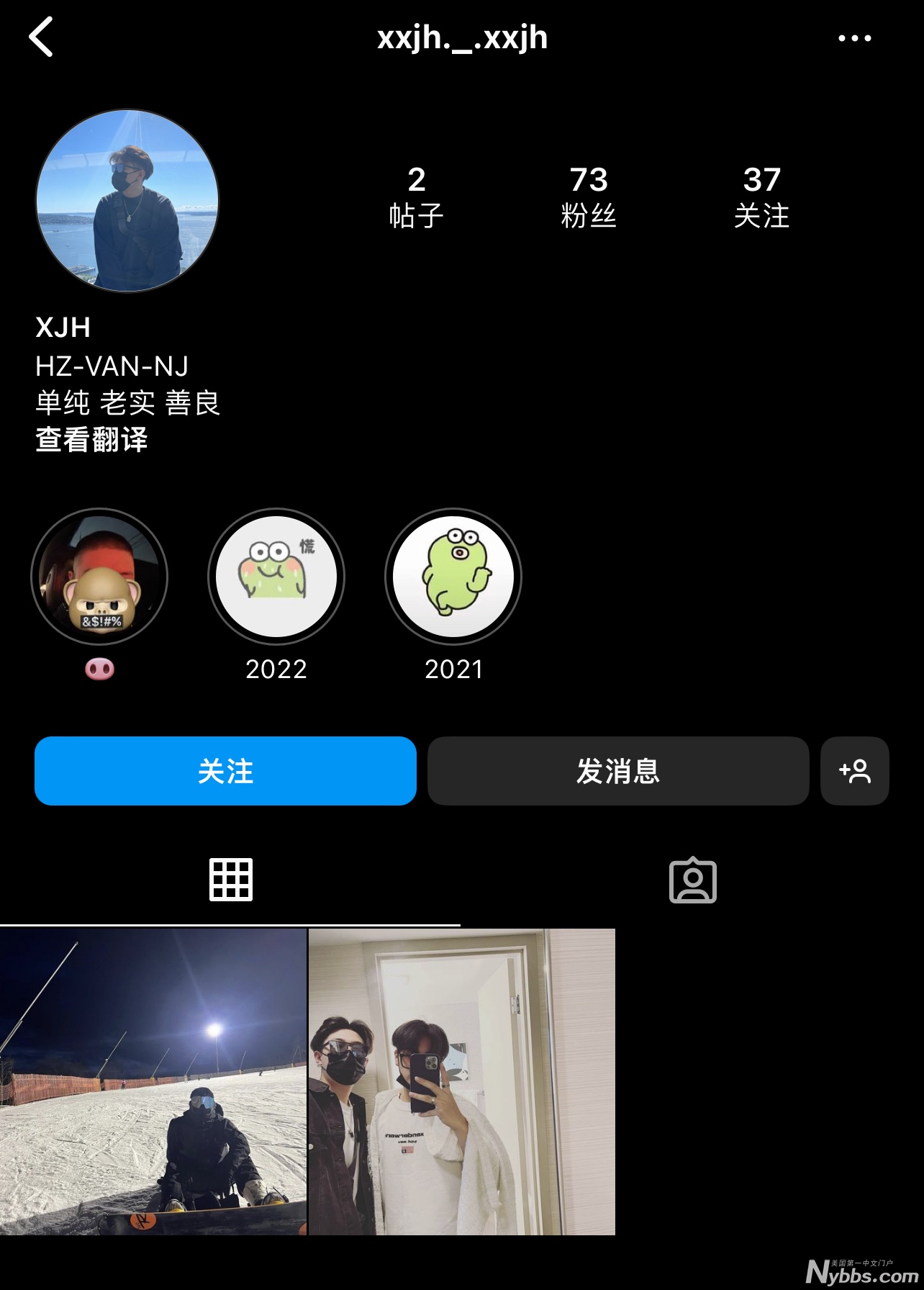This screenshot has height=1290, width=924.
Task: Tap the username xxjh._.xxjh title
Action: (461, 37)
